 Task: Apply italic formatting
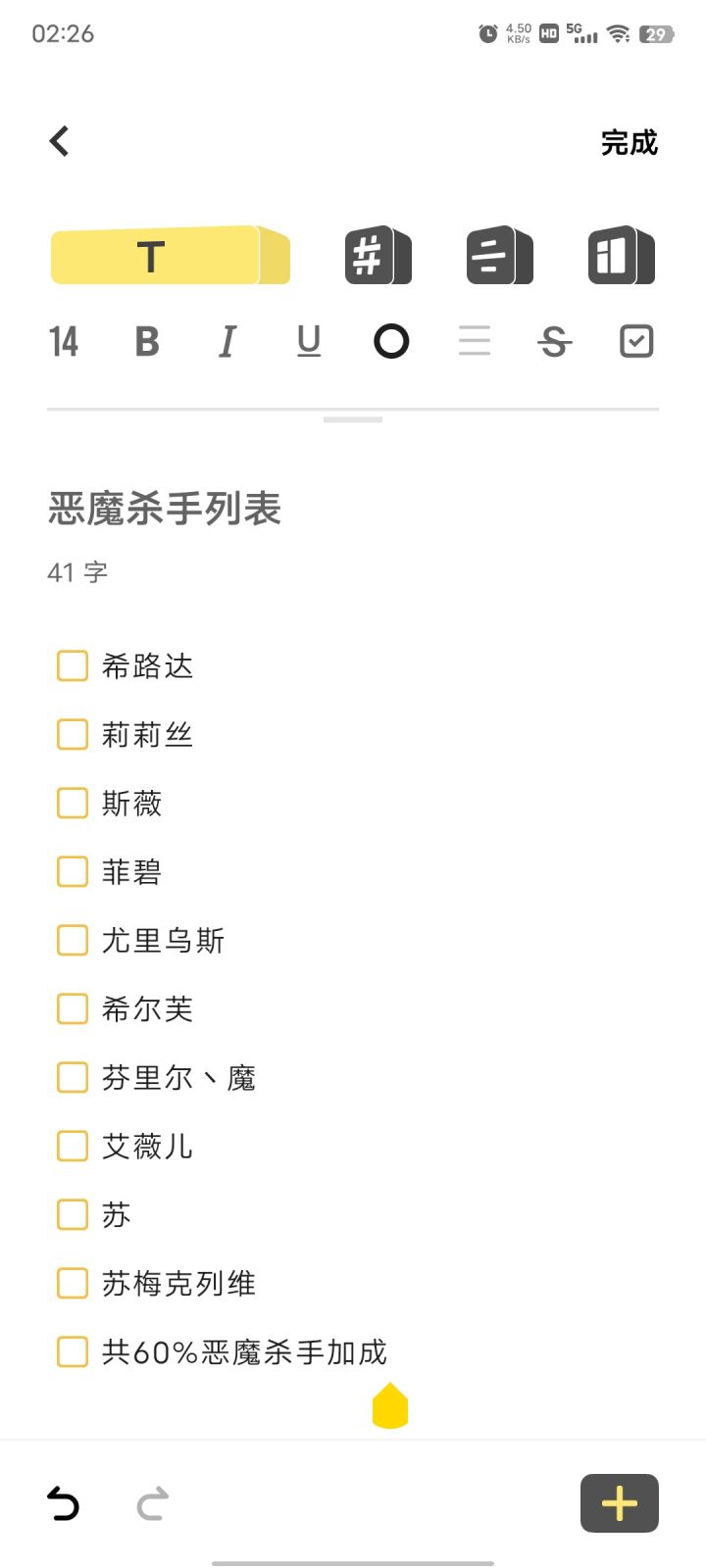(227, 342)
